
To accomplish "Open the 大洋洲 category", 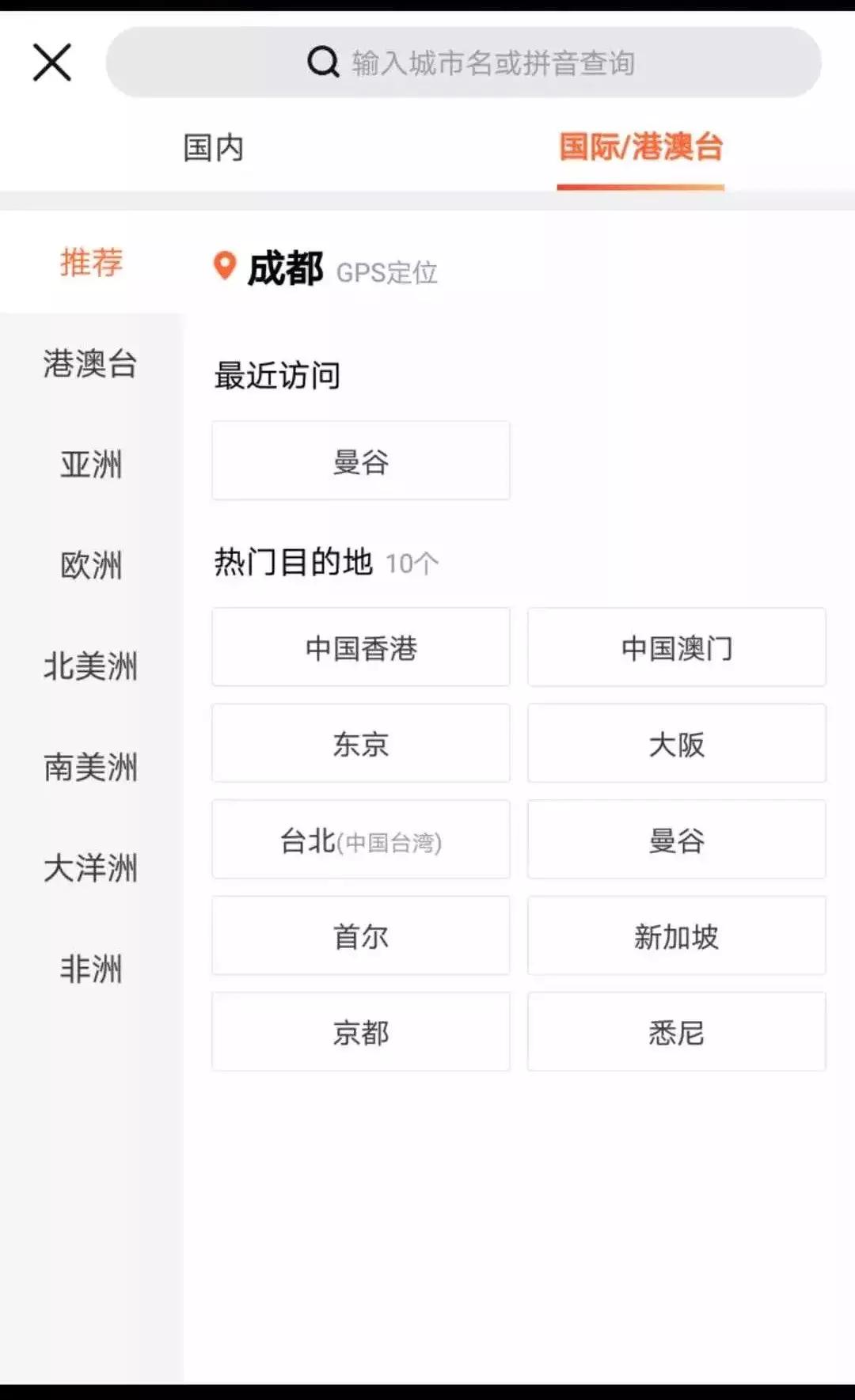I will point(91,868).
